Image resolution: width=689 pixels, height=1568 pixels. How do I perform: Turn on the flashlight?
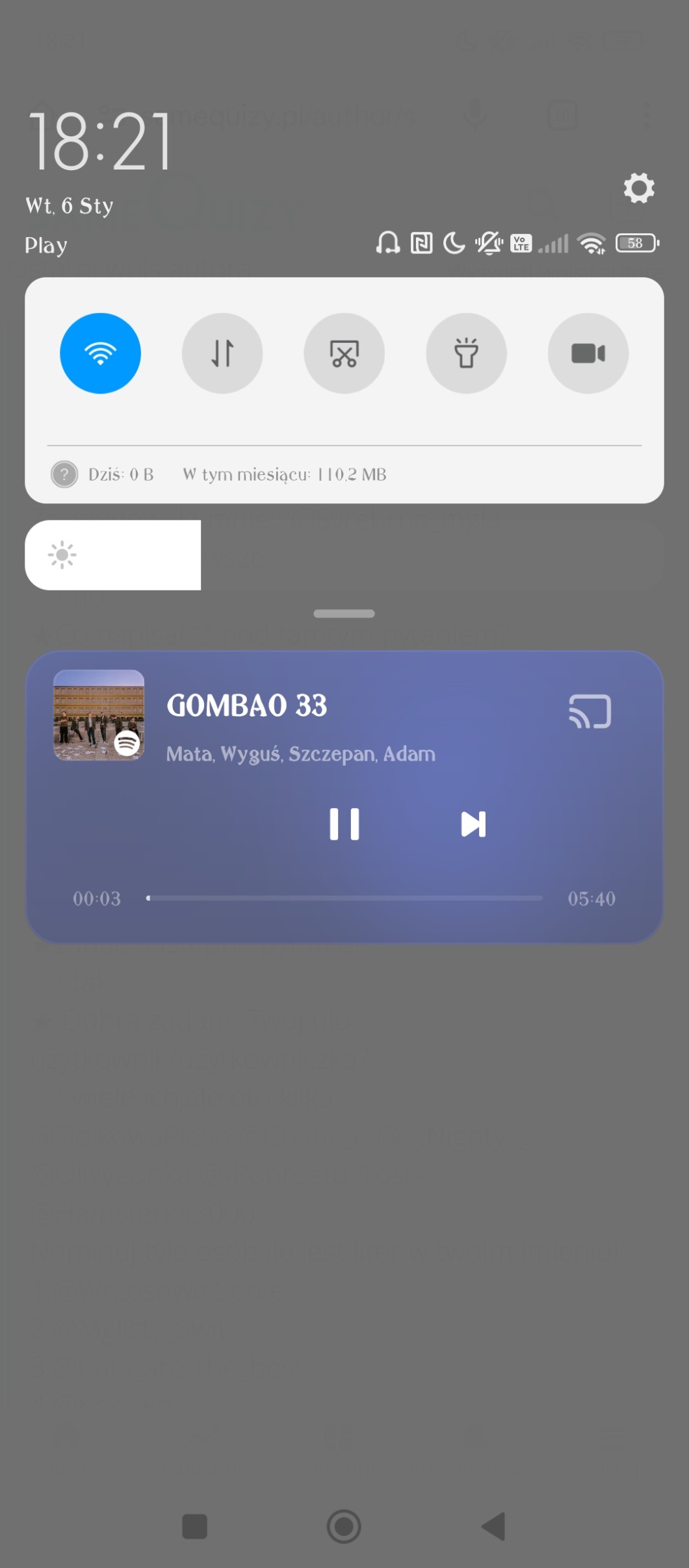[466, 353]
